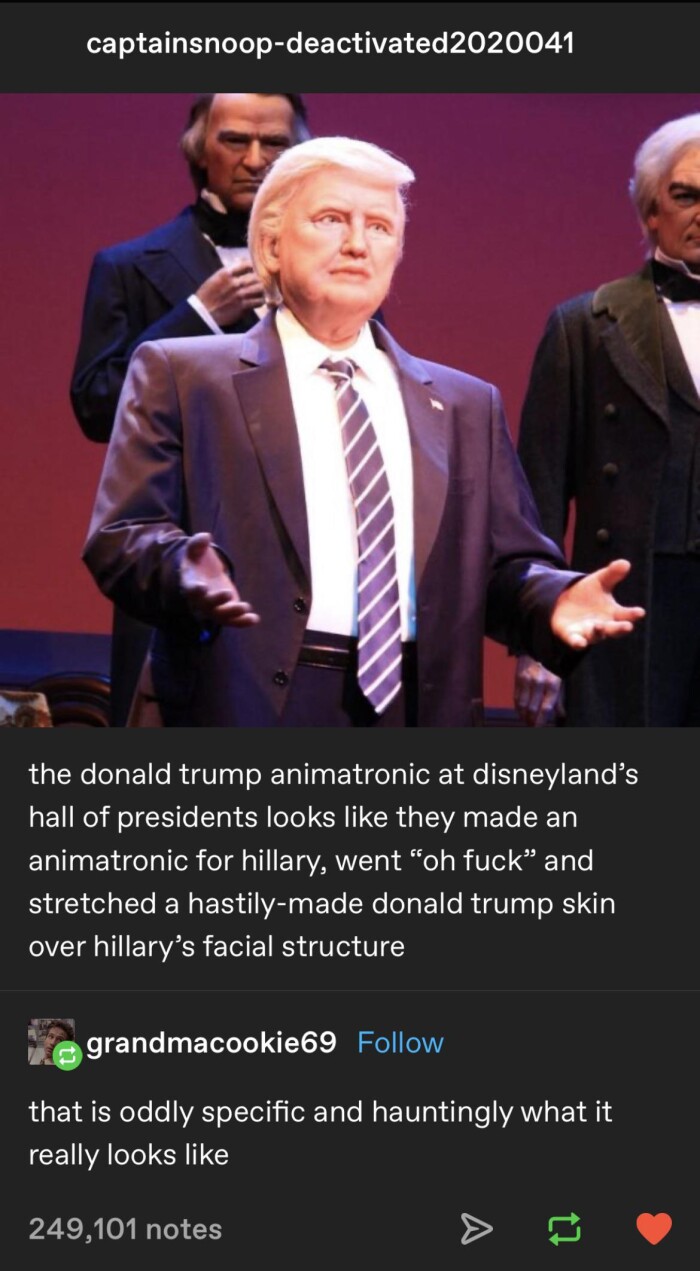View the 249,101 notes
Viewport: 700px width, 1271px height.
(125, 1228)
